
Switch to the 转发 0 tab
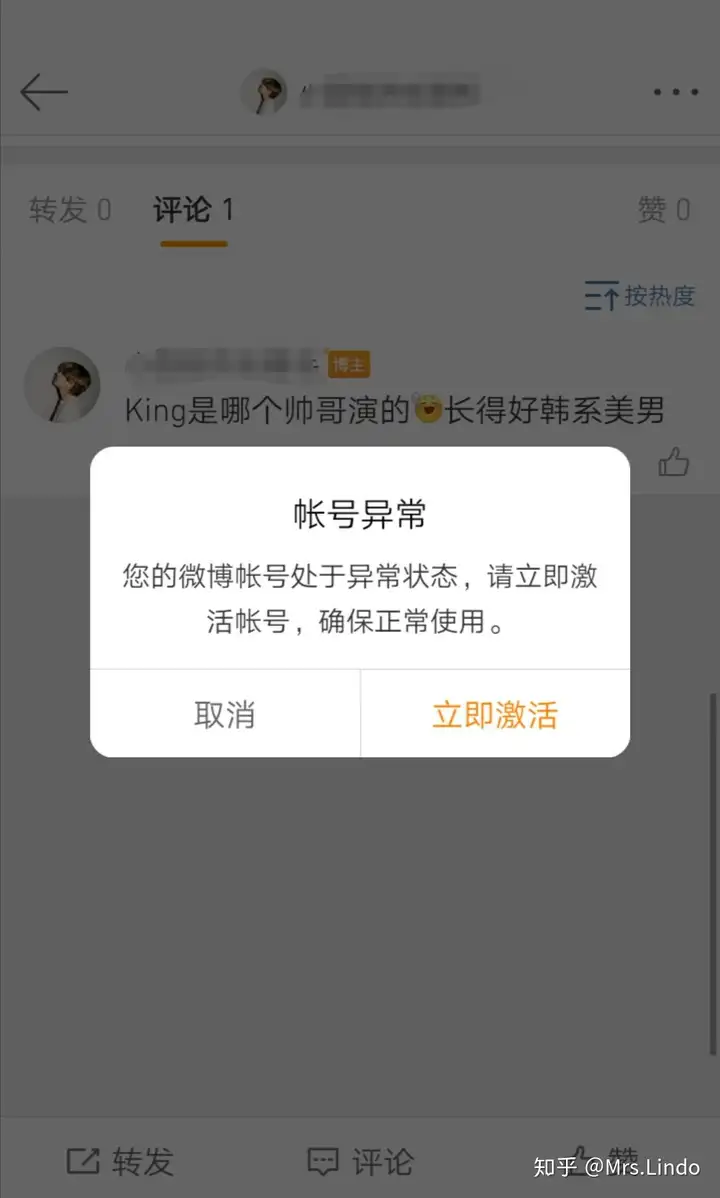[70, 210]
